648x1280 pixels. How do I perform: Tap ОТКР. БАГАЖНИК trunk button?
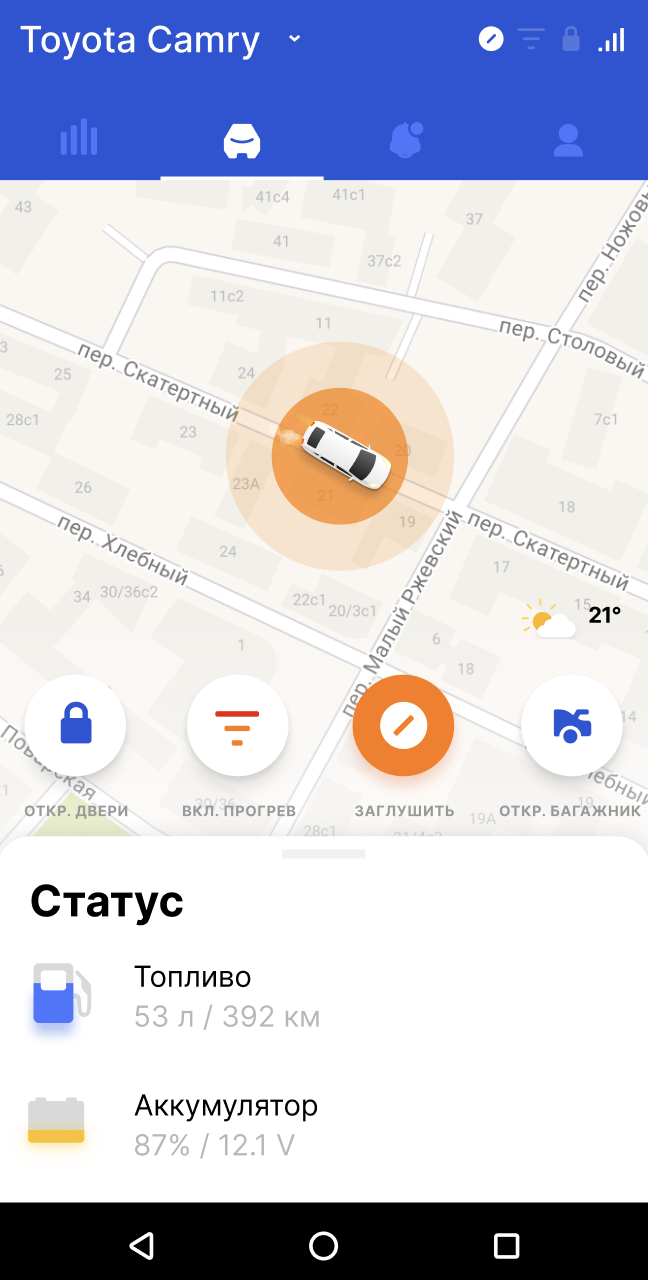tap(571, 726)
